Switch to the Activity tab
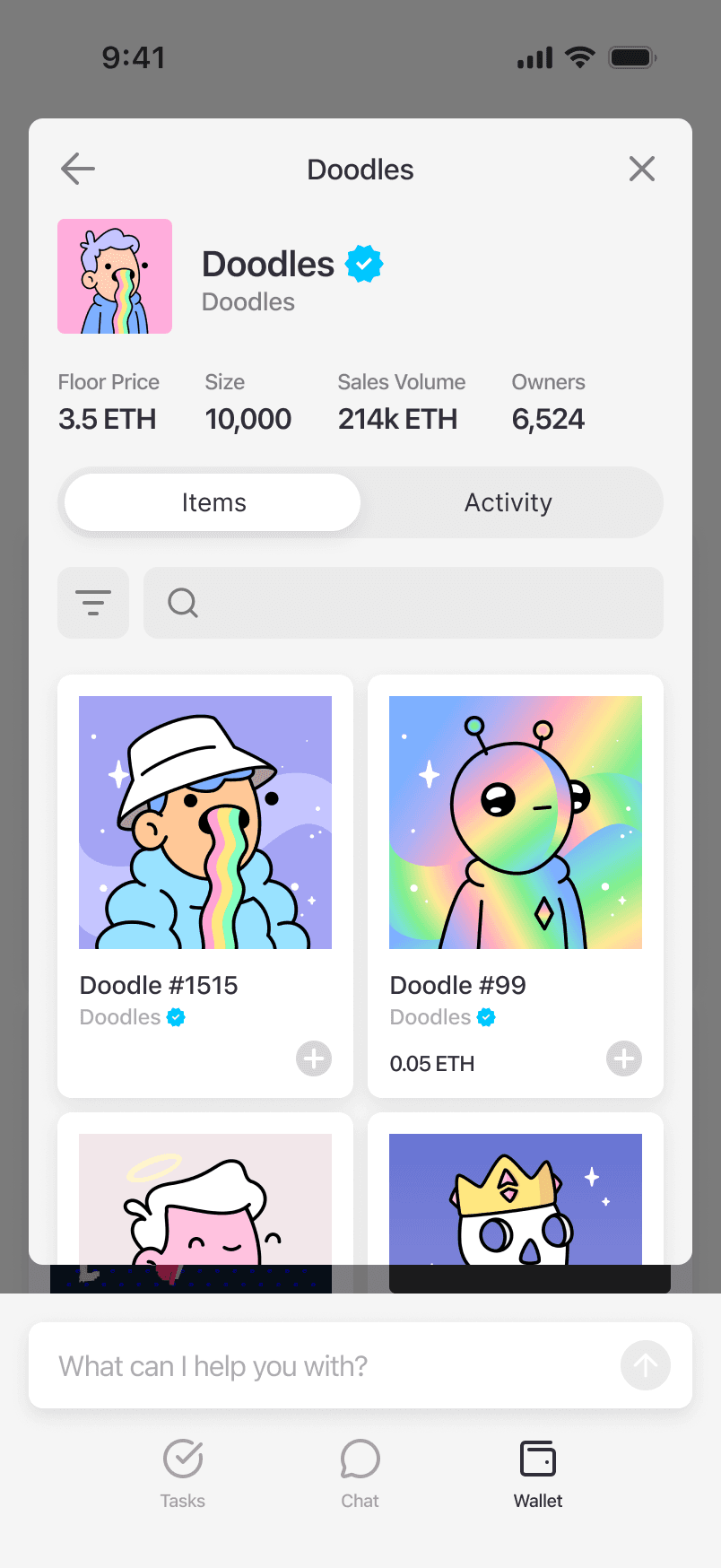The width and height of the screenshot is (721, 1568). (x=508, y=502)
